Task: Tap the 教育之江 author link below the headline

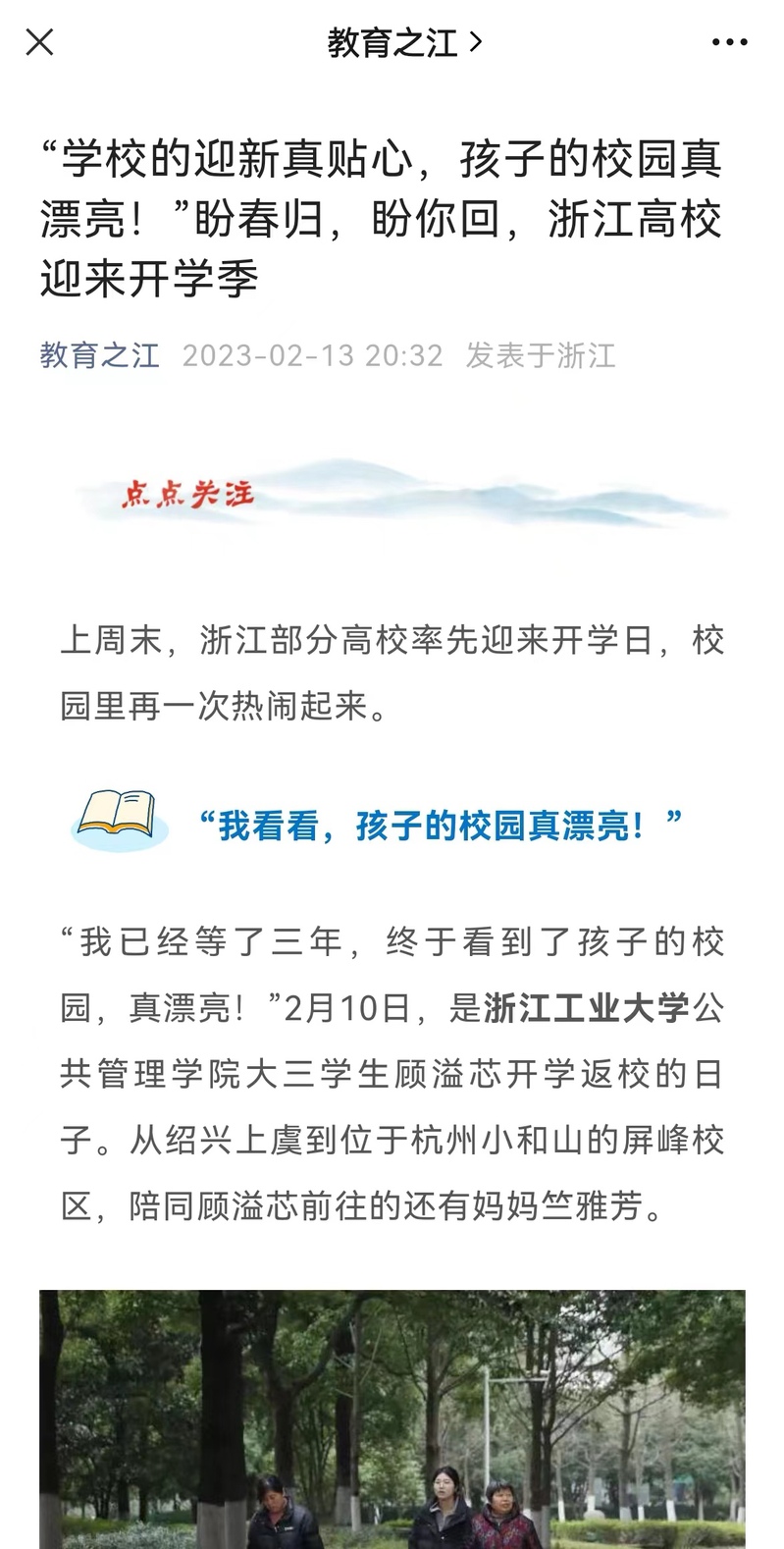Action: pos(99,355)
